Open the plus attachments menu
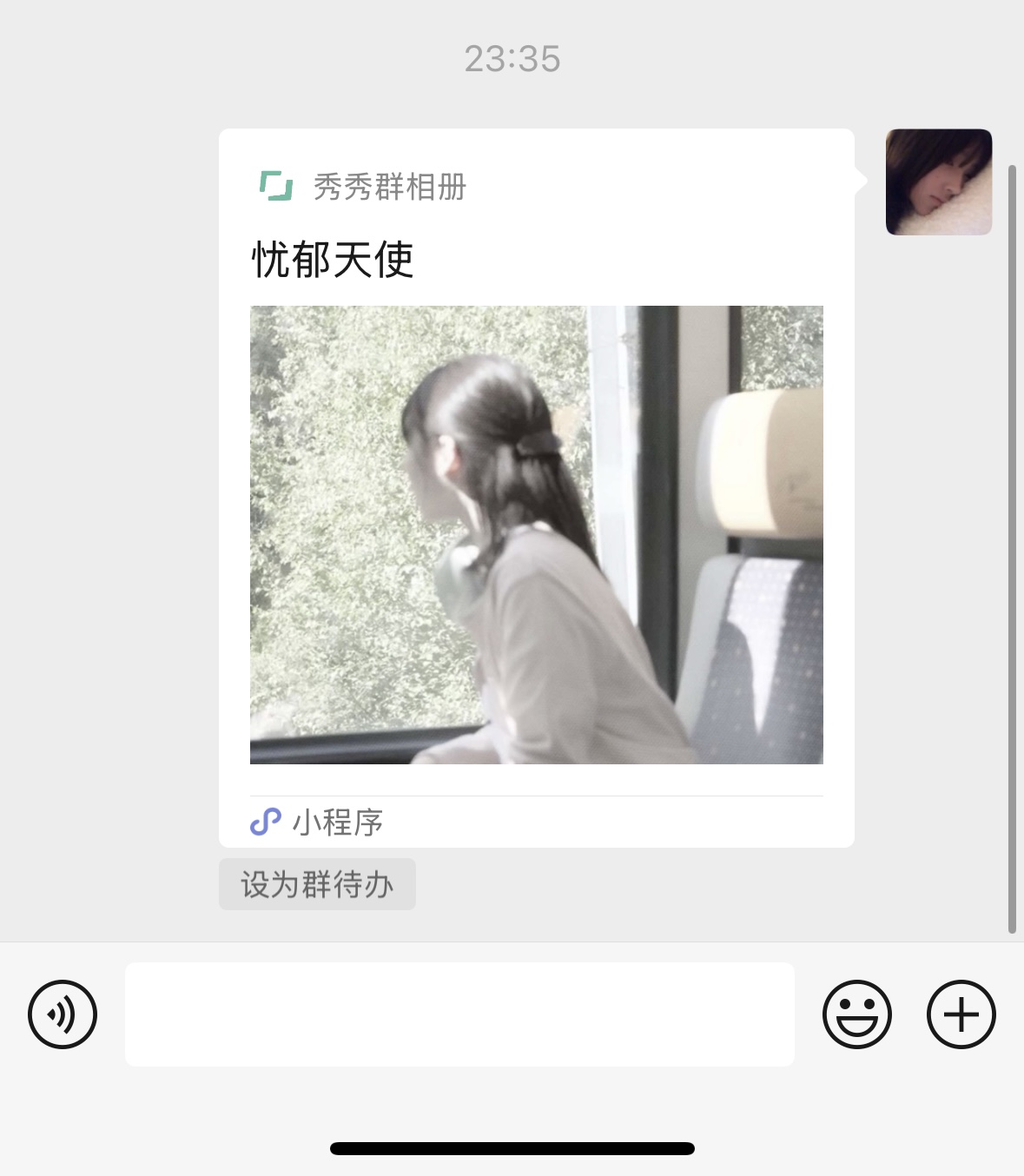The image size is (1024, 1176). (x=961, y=1014)
